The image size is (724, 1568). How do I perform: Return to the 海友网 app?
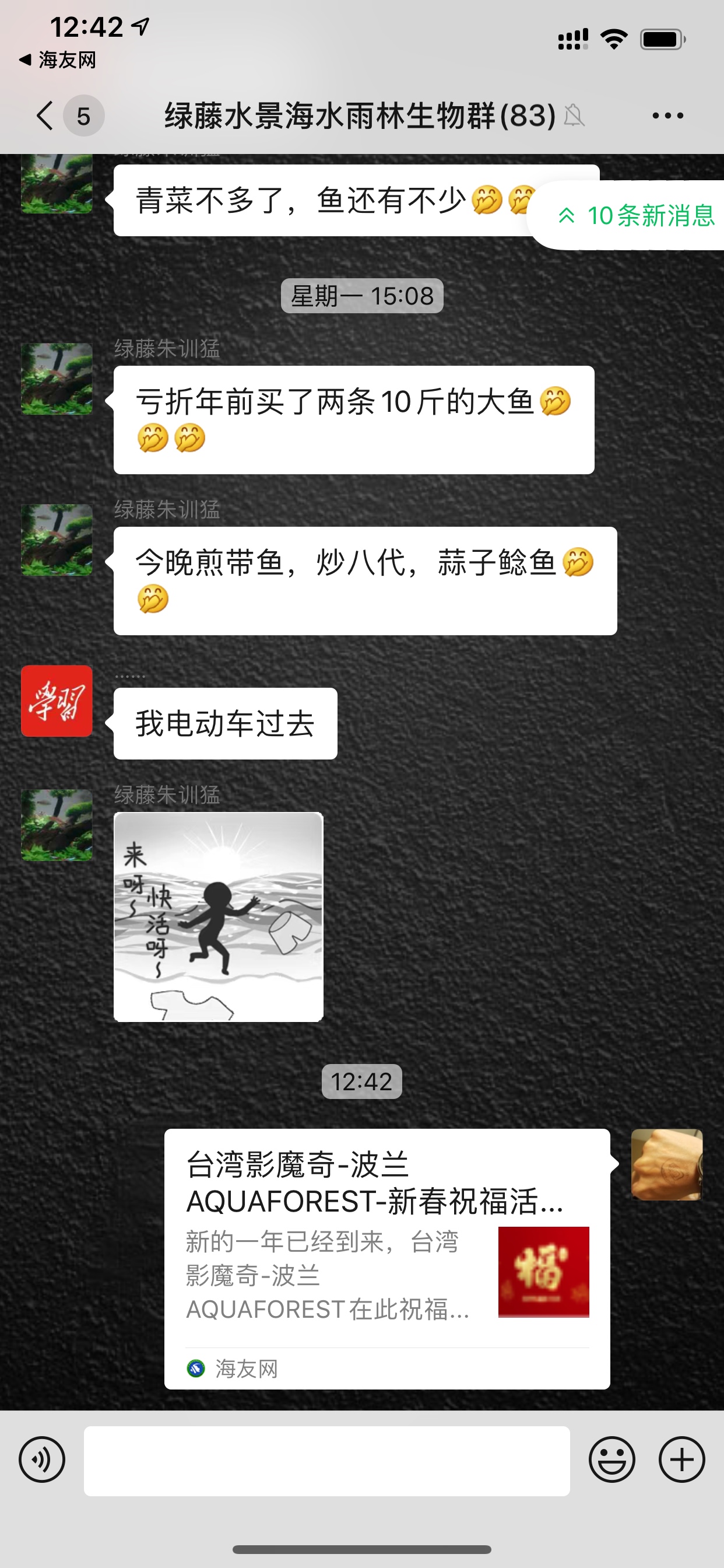[x=58, y=60]
